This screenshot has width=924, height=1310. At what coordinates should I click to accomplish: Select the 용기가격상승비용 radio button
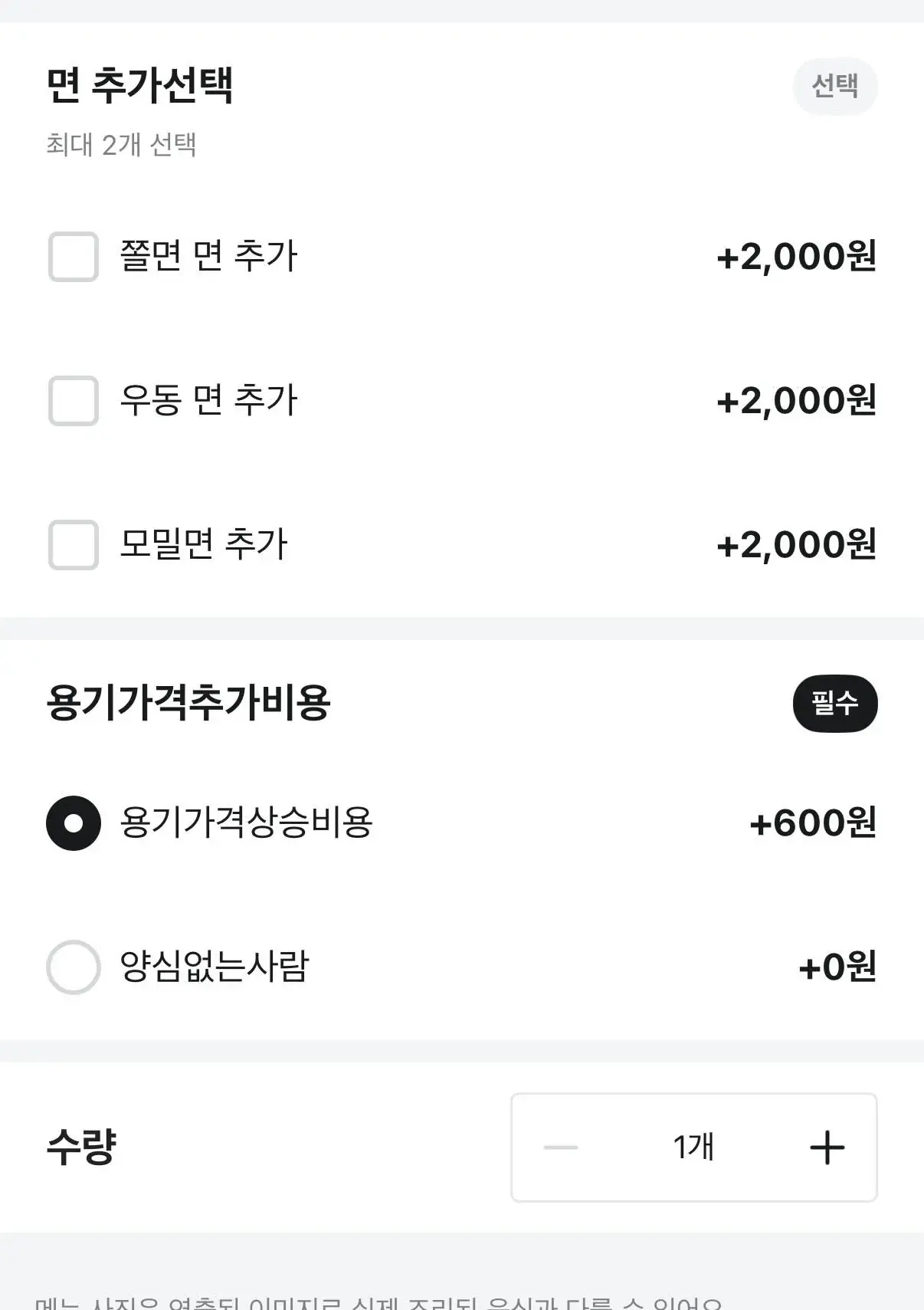tap(73, 824)
